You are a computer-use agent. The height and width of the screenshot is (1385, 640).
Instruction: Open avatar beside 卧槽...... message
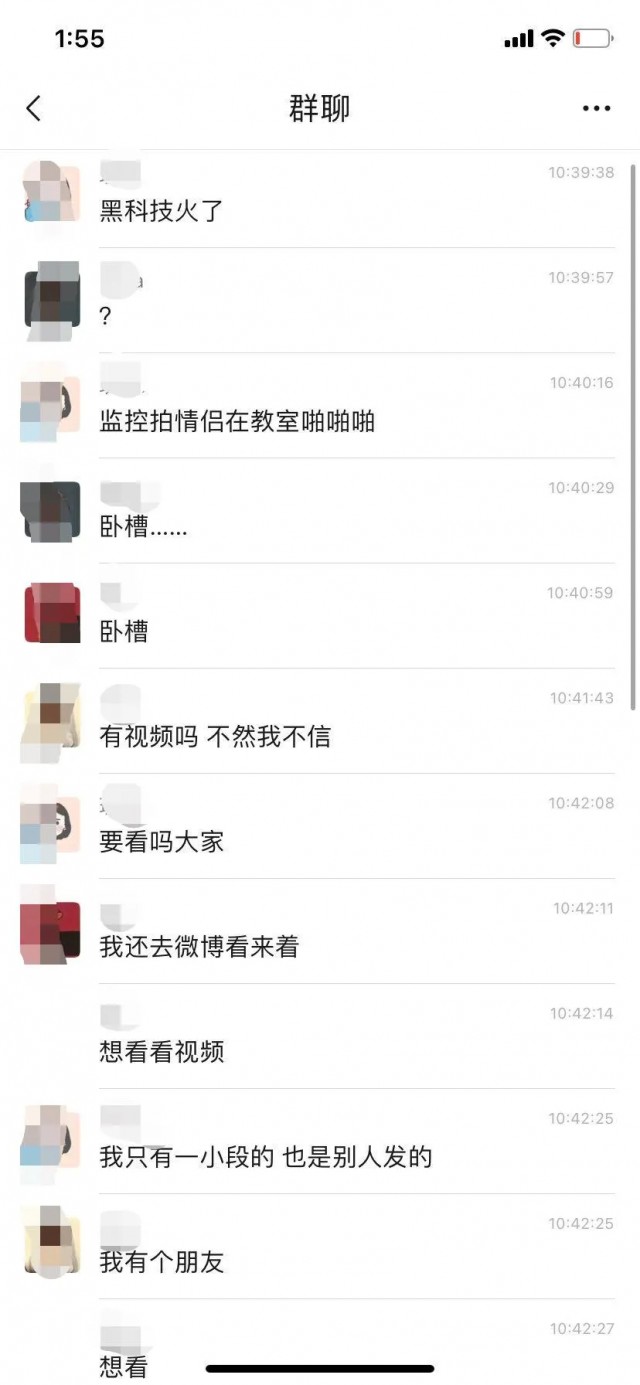click(51, 510)
